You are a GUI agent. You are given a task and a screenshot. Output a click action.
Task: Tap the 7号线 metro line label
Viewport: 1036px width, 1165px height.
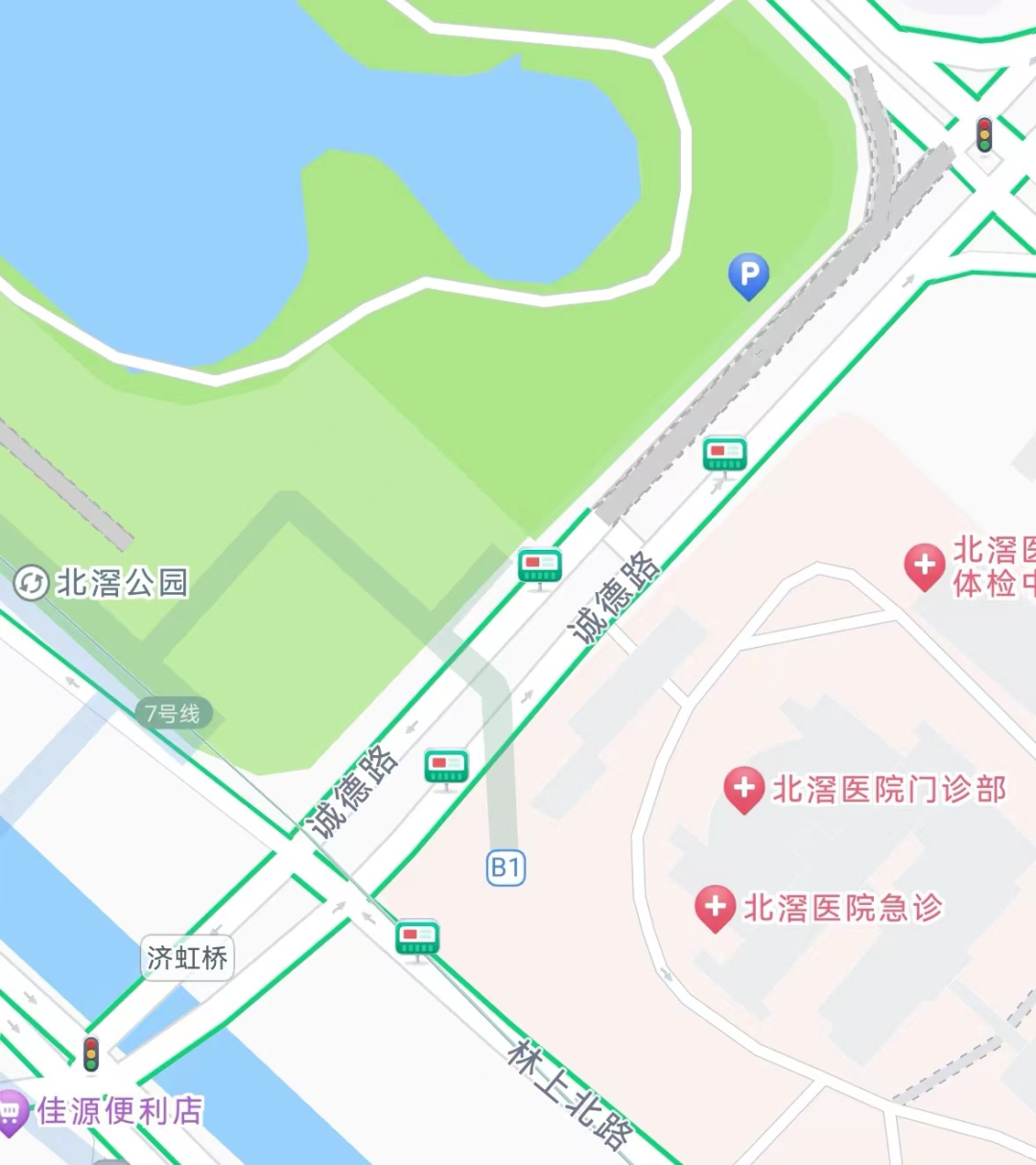[x=173, y=714]
